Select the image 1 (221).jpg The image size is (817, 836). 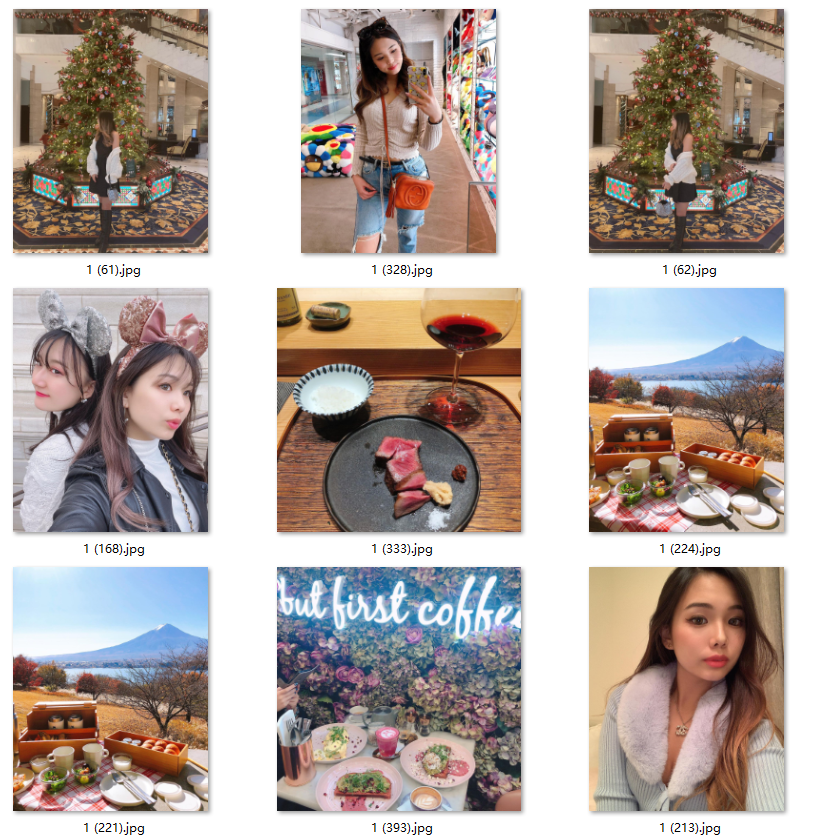pyautogui.click(x=110, y=689)
